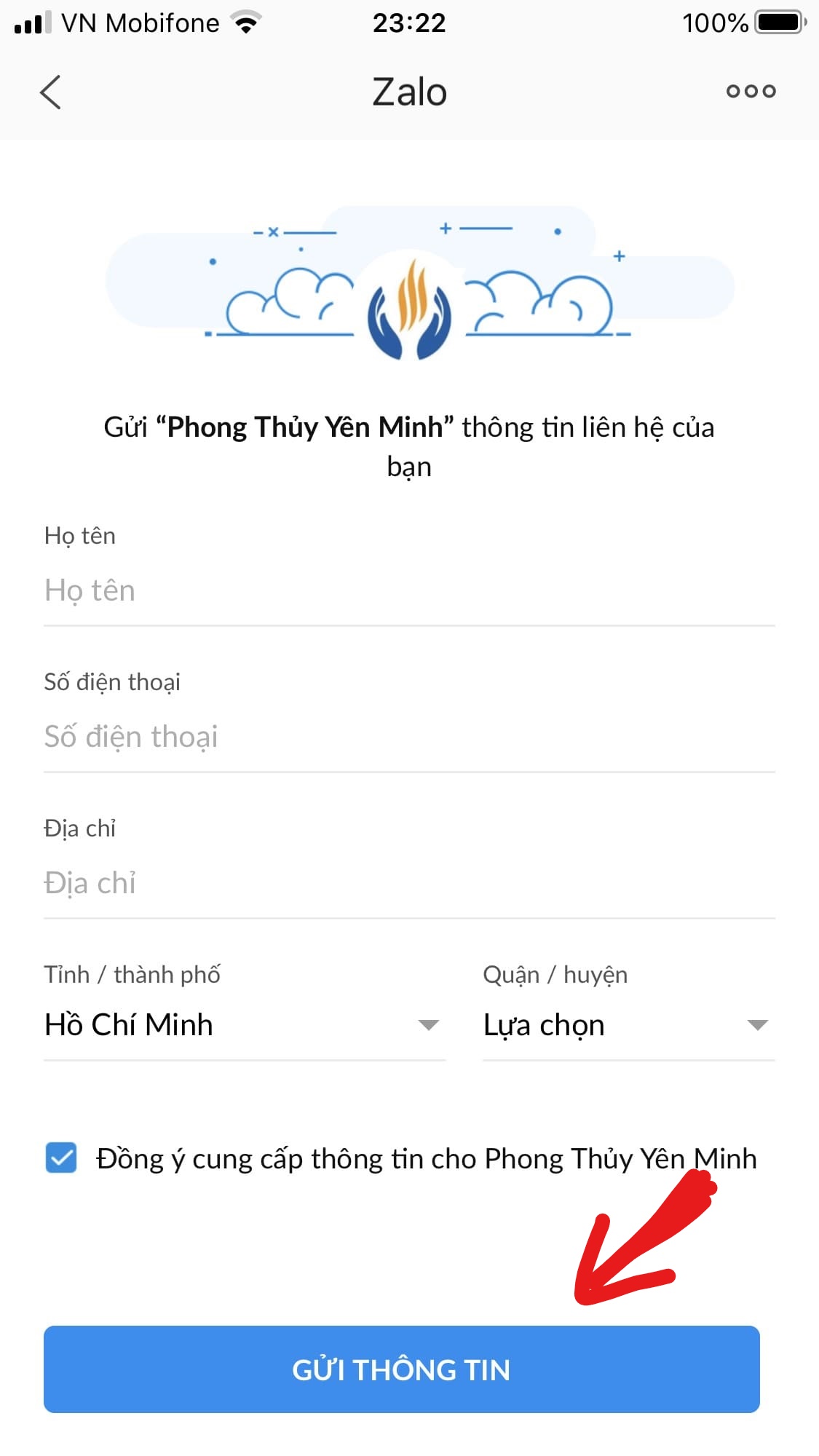Tap the Họ tên input field
819x1456 pixels.
coord(408,590)
